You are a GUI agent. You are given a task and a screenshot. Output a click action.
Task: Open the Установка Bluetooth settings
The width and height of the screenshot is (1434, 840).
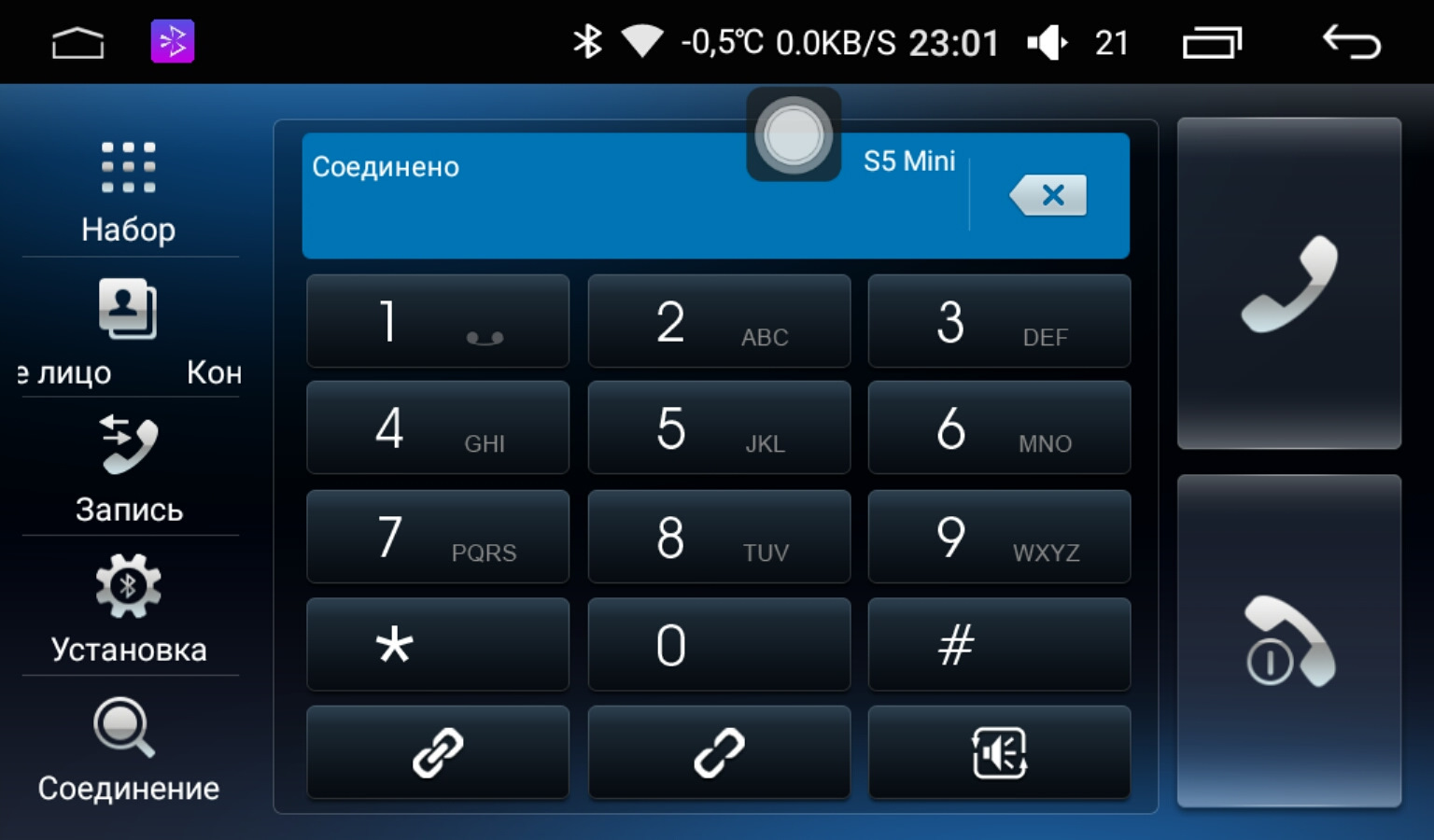pos(129,609)
